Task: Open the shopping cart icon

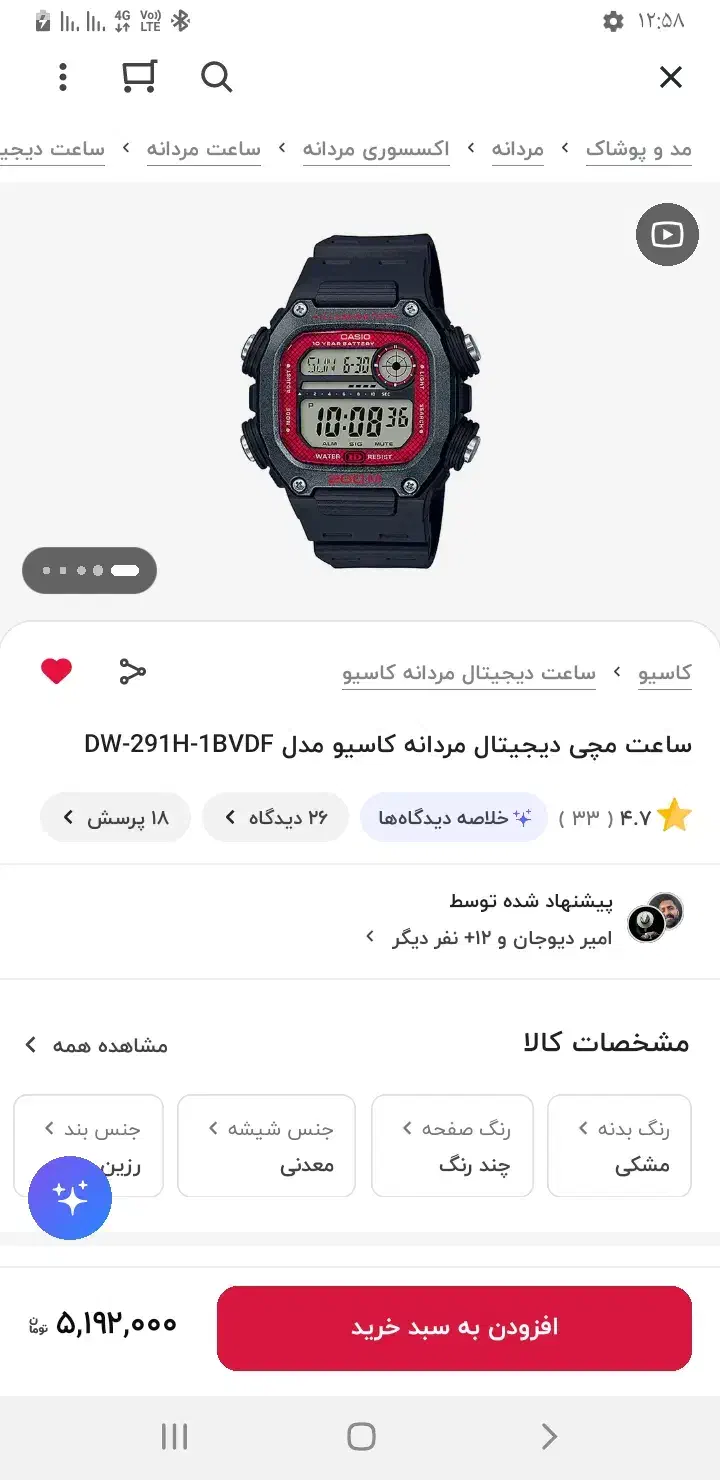Action: point(139,77)
